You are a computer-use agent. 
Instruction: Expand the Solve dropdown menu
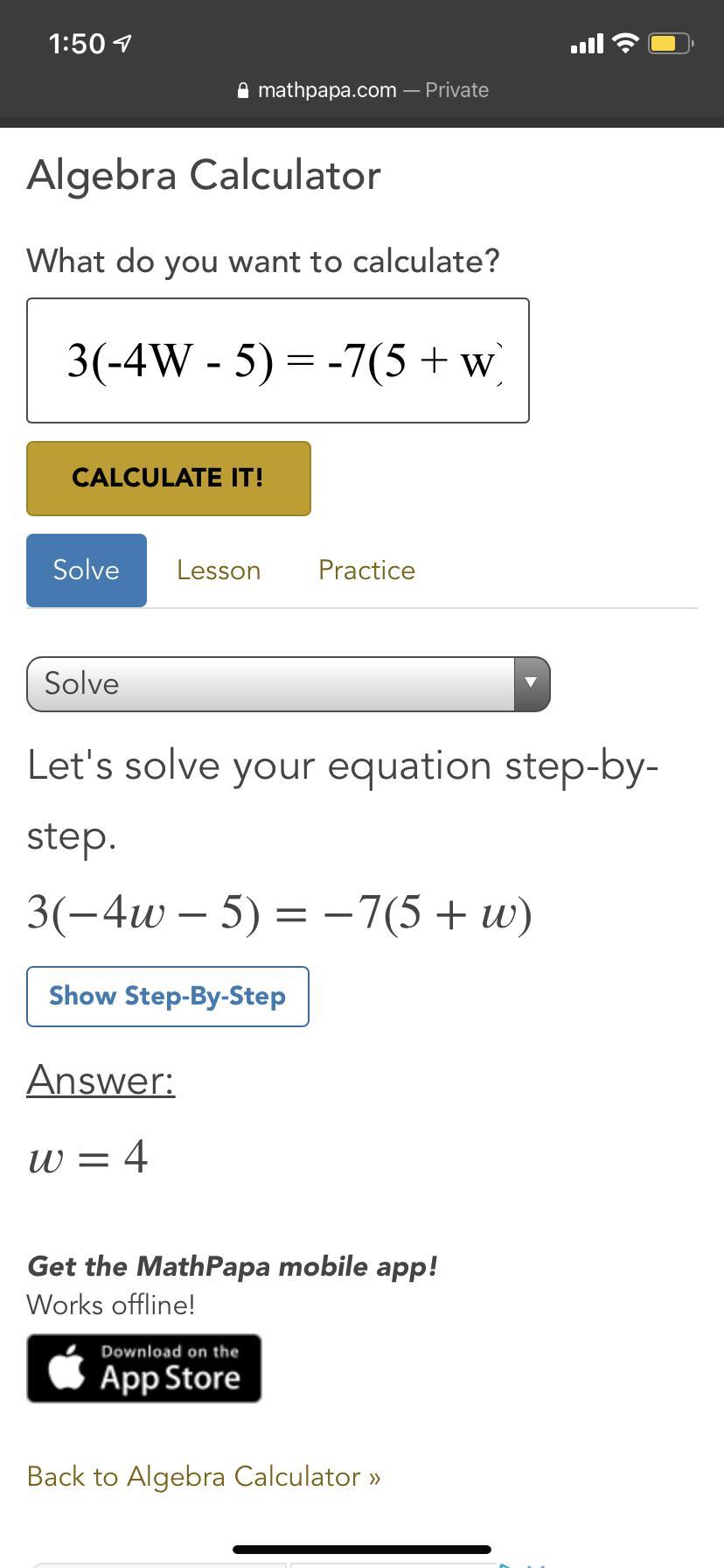pyautogui.click(x=288, y=684)
